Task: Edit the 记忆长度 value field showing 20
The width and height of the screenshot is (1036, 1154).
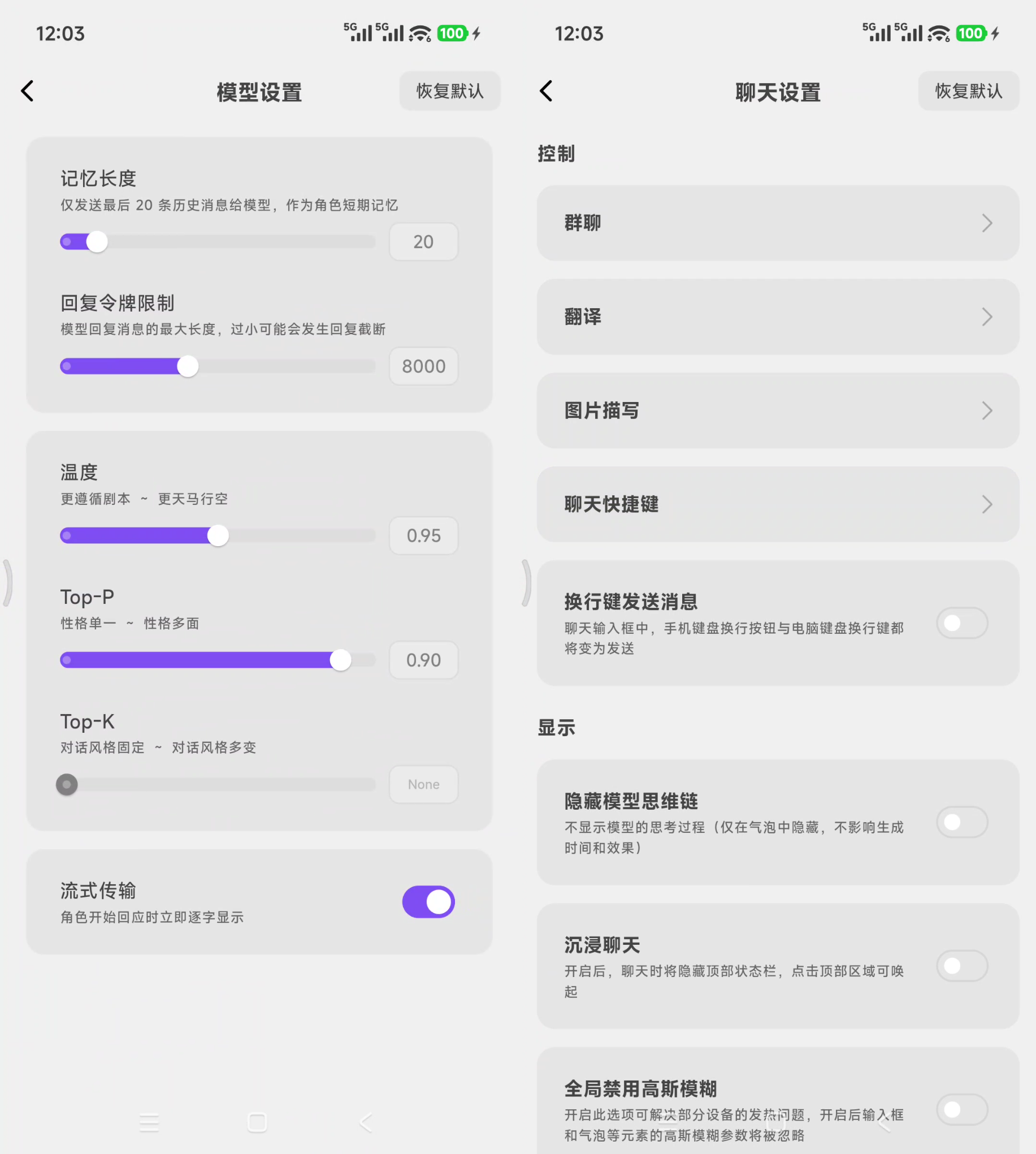Action: 423,242
